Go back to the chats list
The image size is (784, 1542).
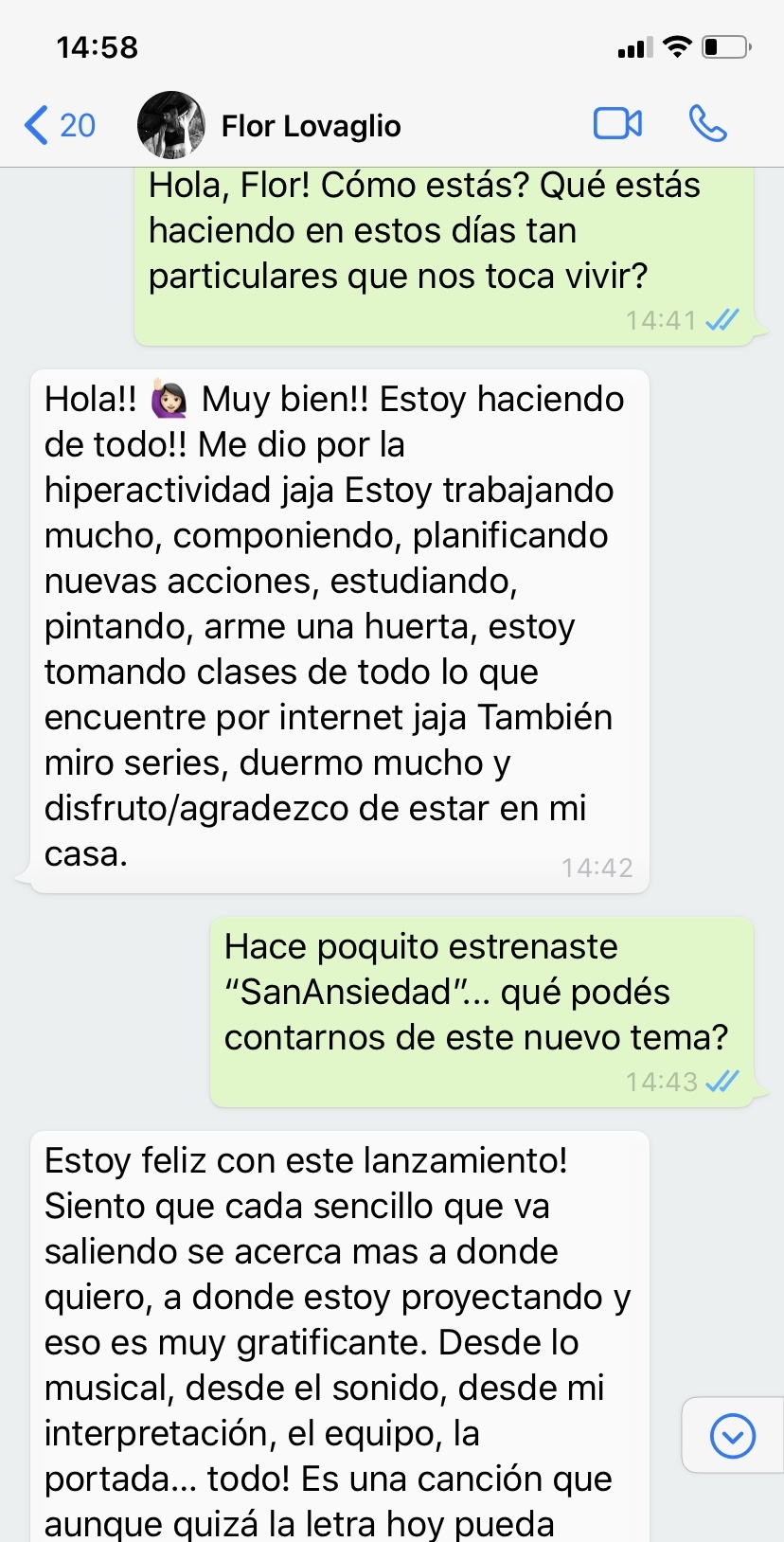58,125
